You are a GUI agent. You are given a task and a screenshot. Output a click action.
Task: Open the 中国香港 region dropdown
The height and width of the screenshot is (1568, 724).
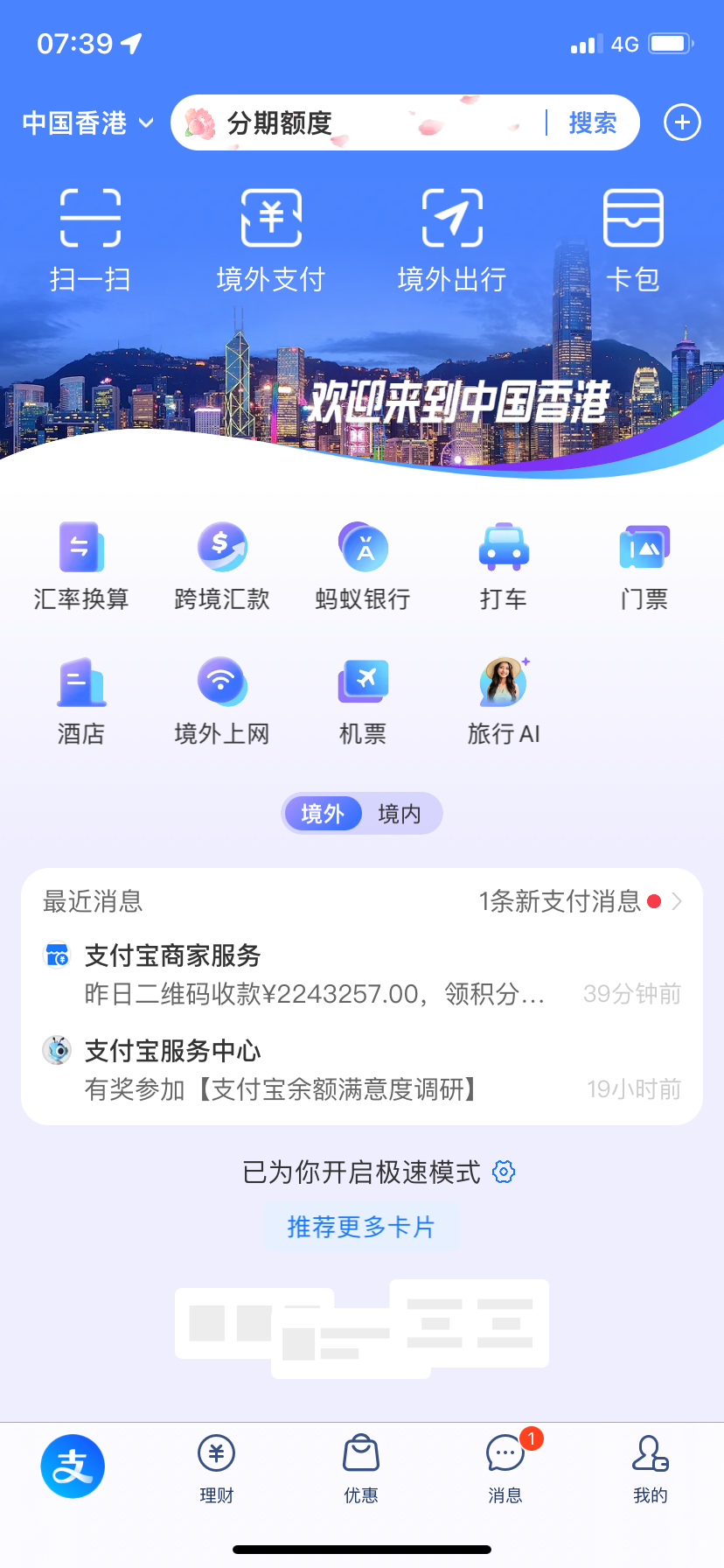[87, 123]
